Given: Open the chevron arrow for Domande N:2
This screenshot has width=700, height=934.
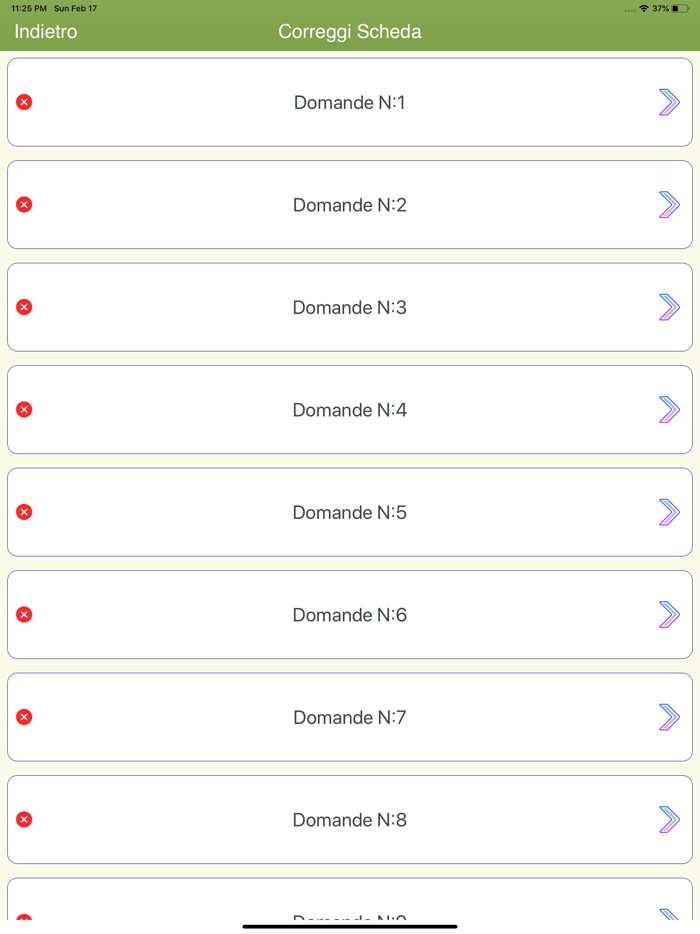Looking at the screenshot, I should 669,205.
